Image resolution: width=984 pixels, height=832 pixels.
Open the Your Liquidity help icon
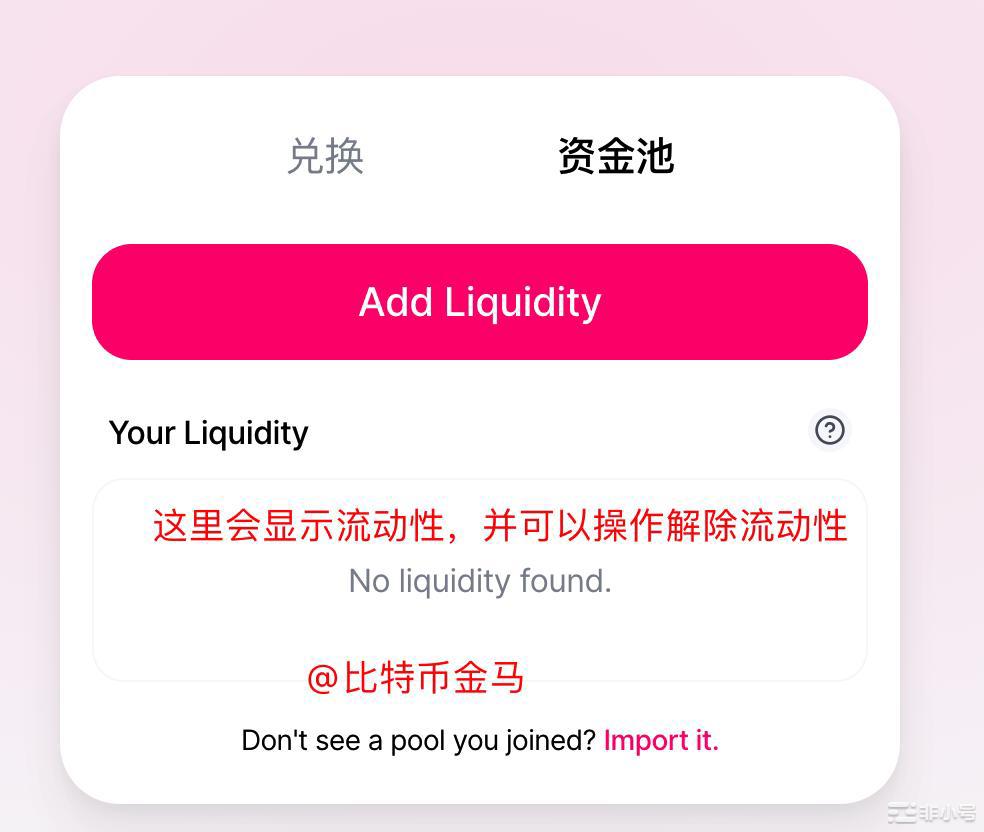(829, 430)
